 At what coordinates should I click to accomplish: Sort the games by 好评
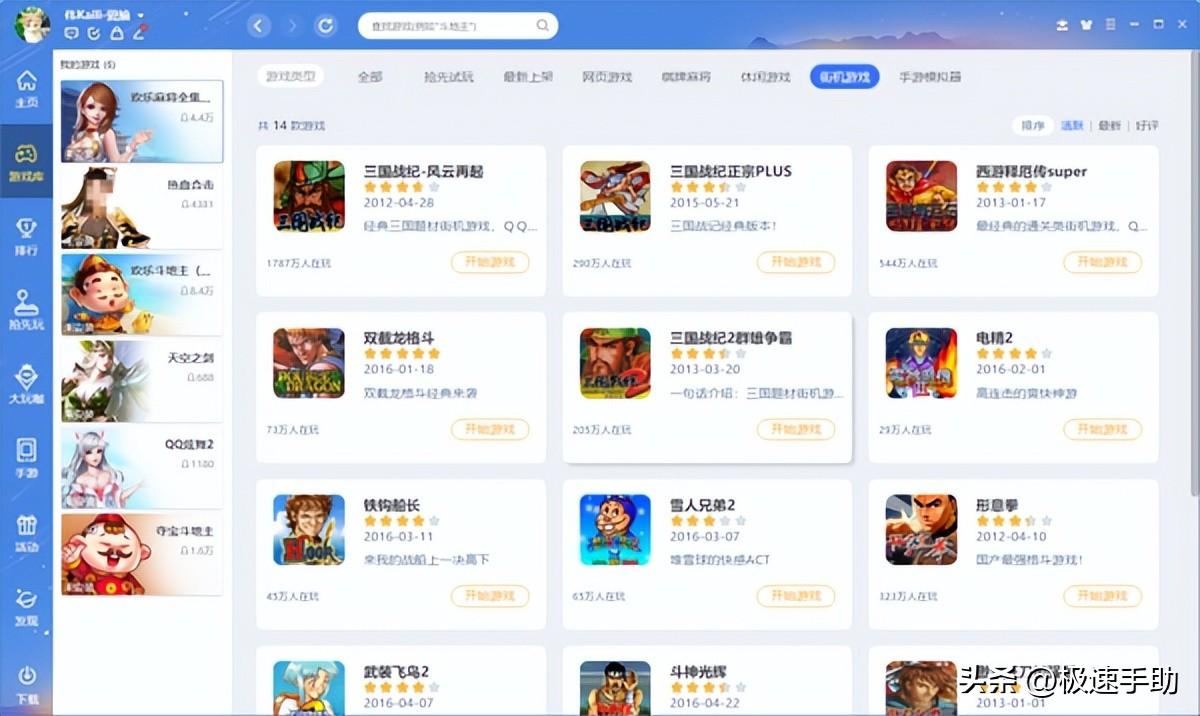coord(1147,126)
